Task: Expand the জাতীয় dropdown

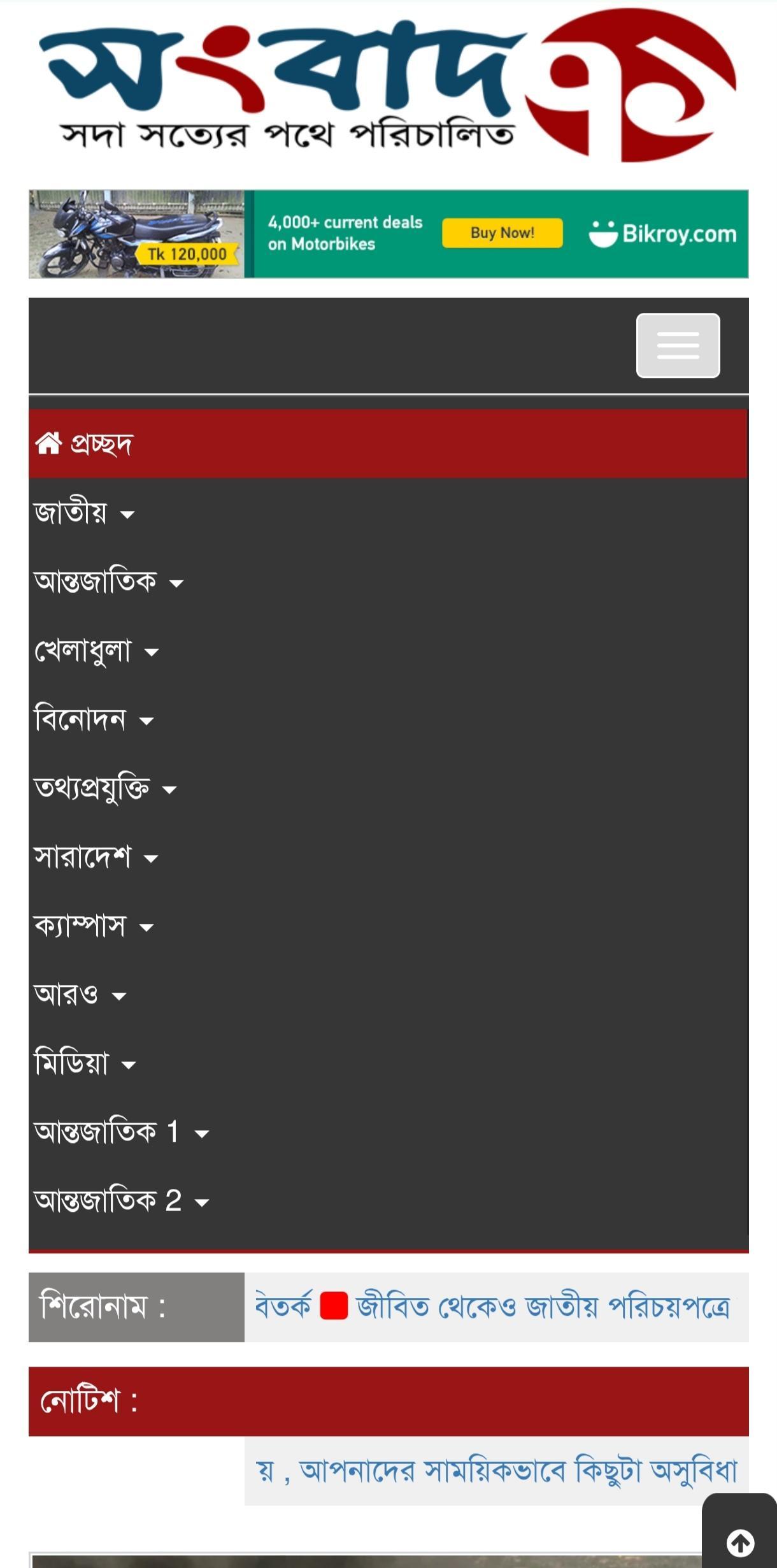Action: click(x=84, y=512)
